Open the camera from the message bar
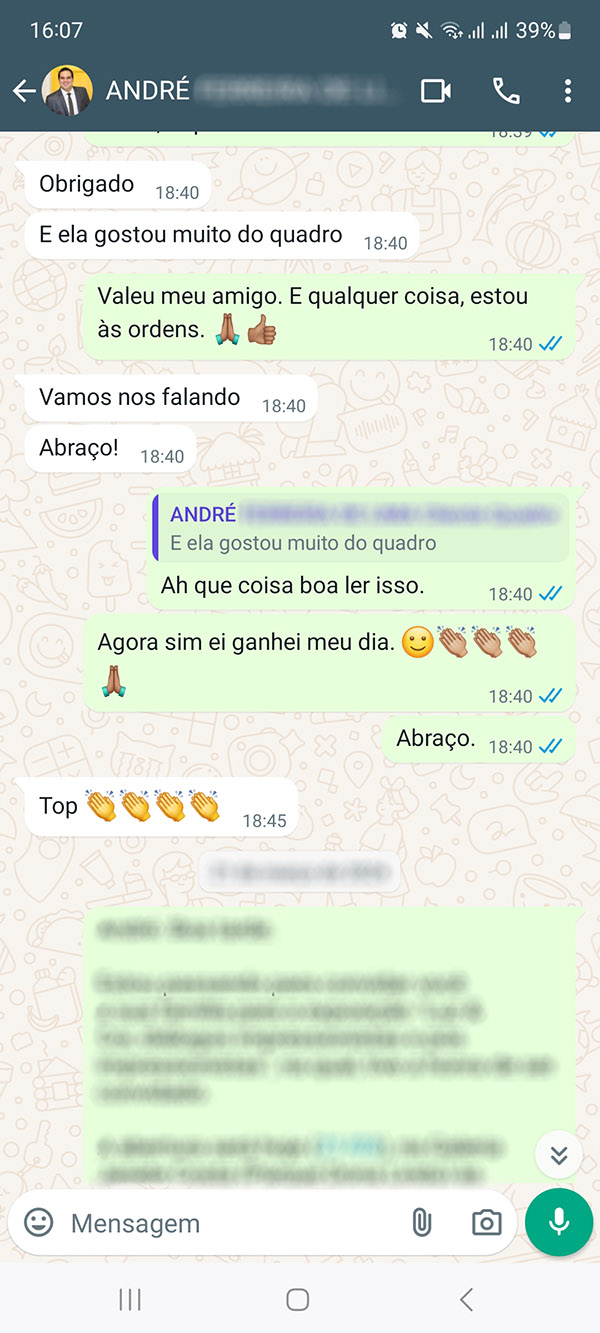 487,1222
